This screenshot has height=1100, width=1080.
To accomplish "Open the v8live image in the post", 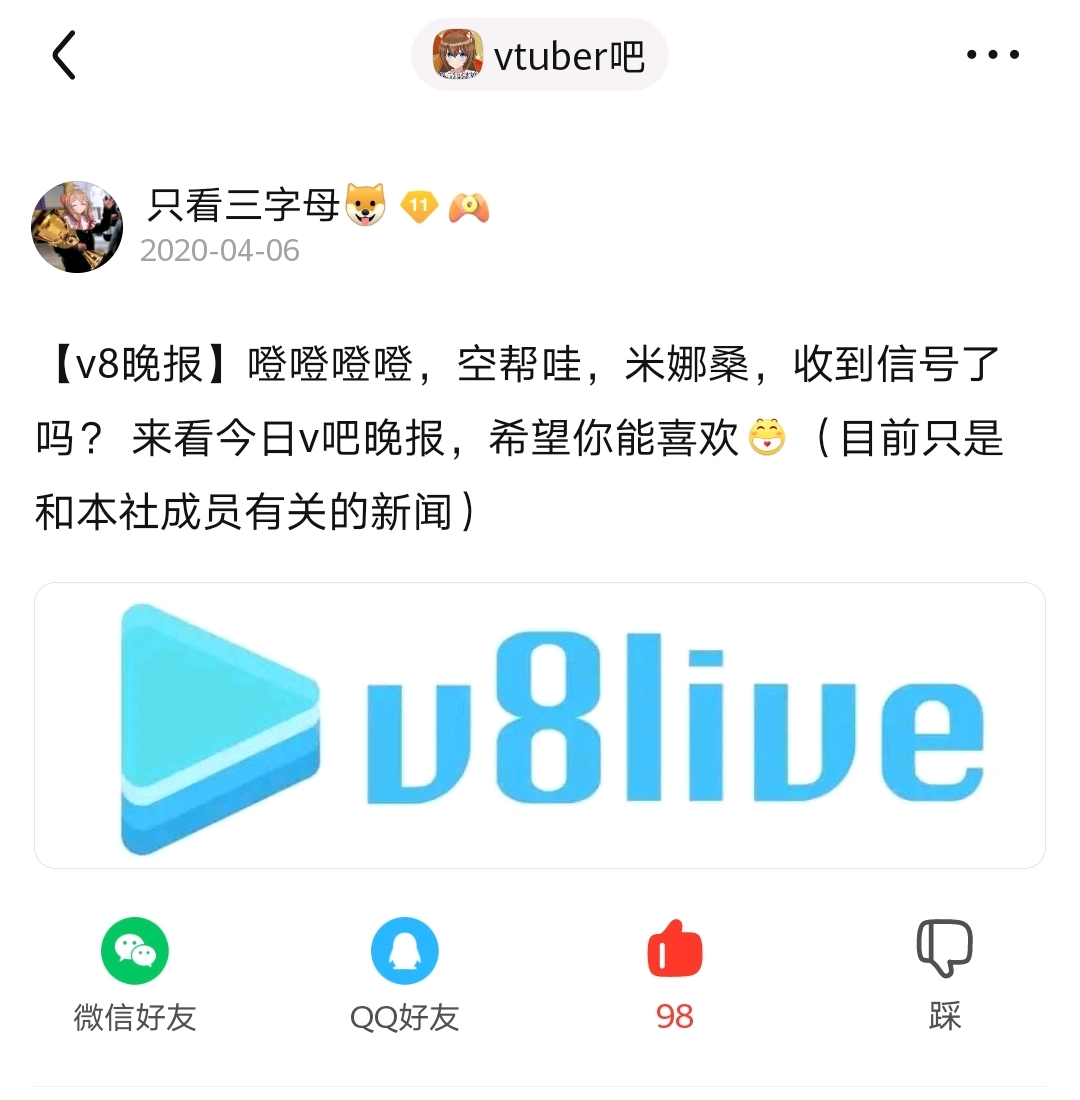I will click(540, 726).
